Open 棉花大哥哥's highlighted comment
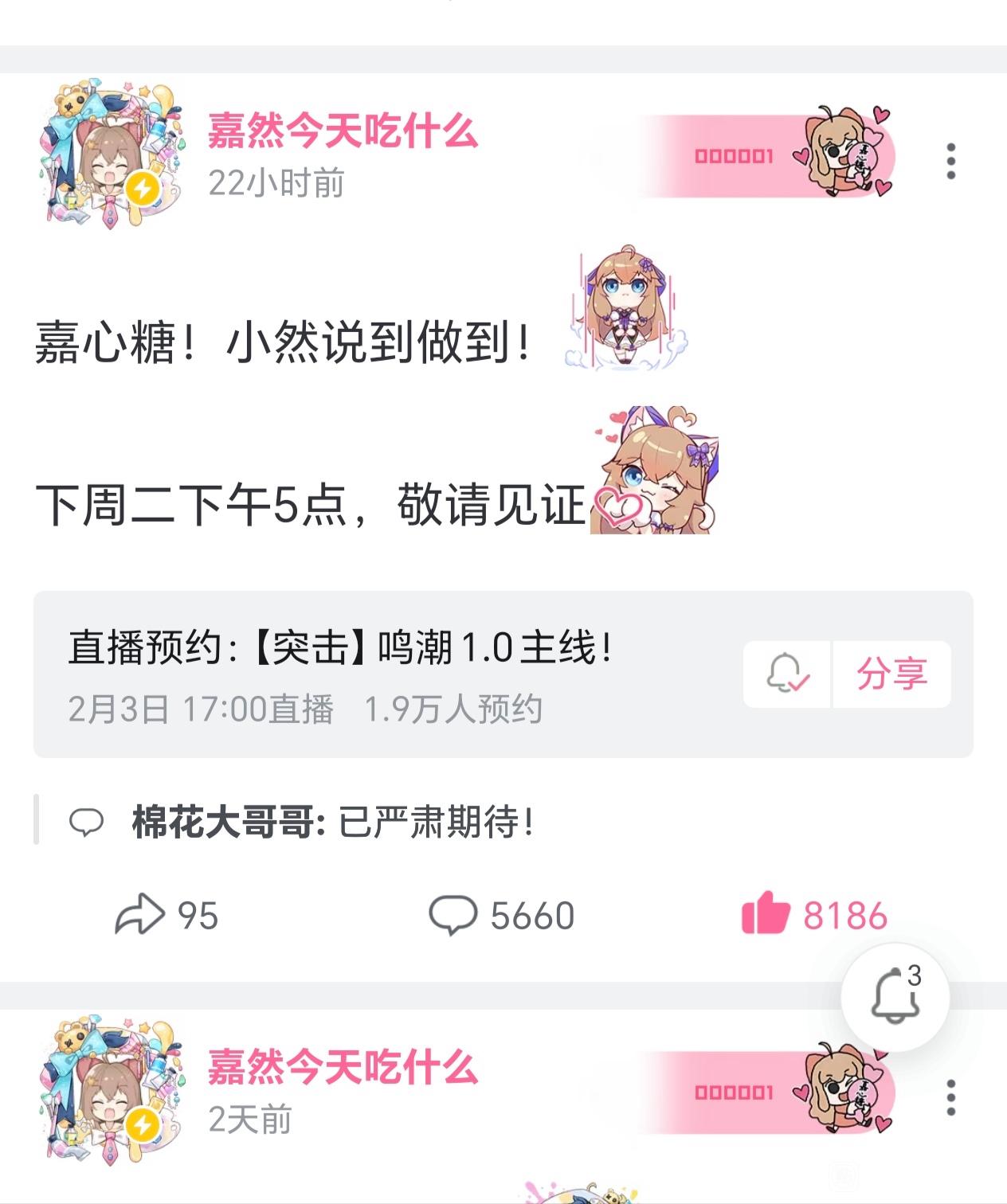Image resolution: width=1007 pixels, height=1204 pixels. [x=331, y=822]
